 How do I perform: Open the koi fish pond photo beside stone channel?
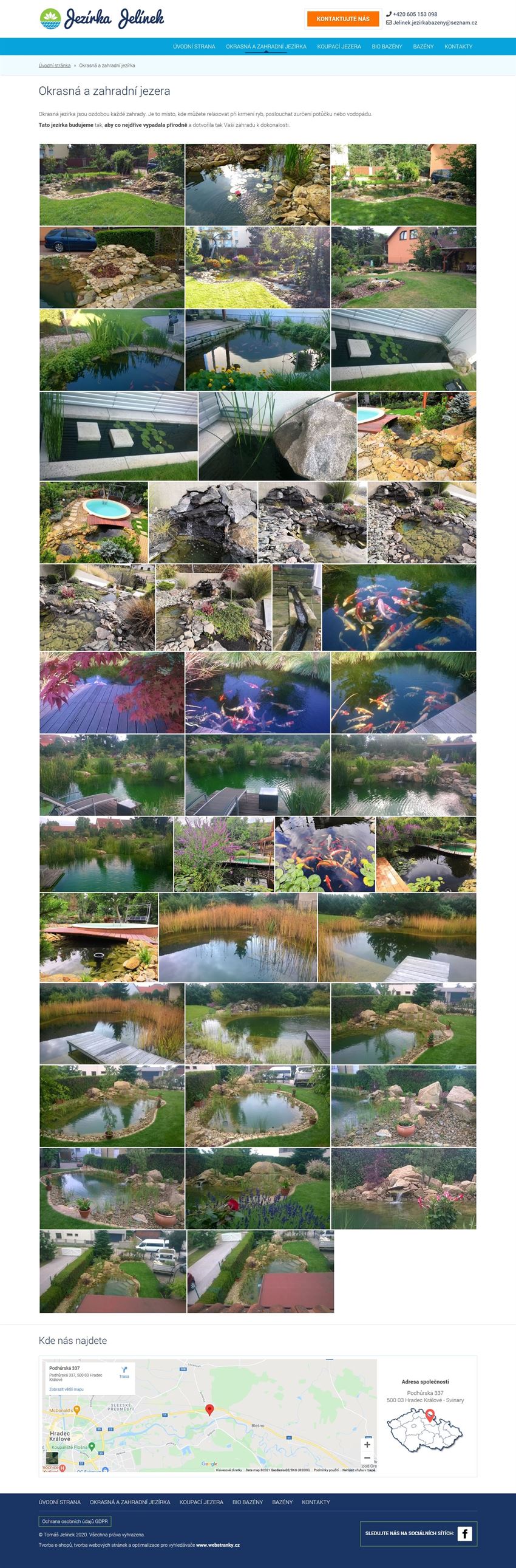399,607
